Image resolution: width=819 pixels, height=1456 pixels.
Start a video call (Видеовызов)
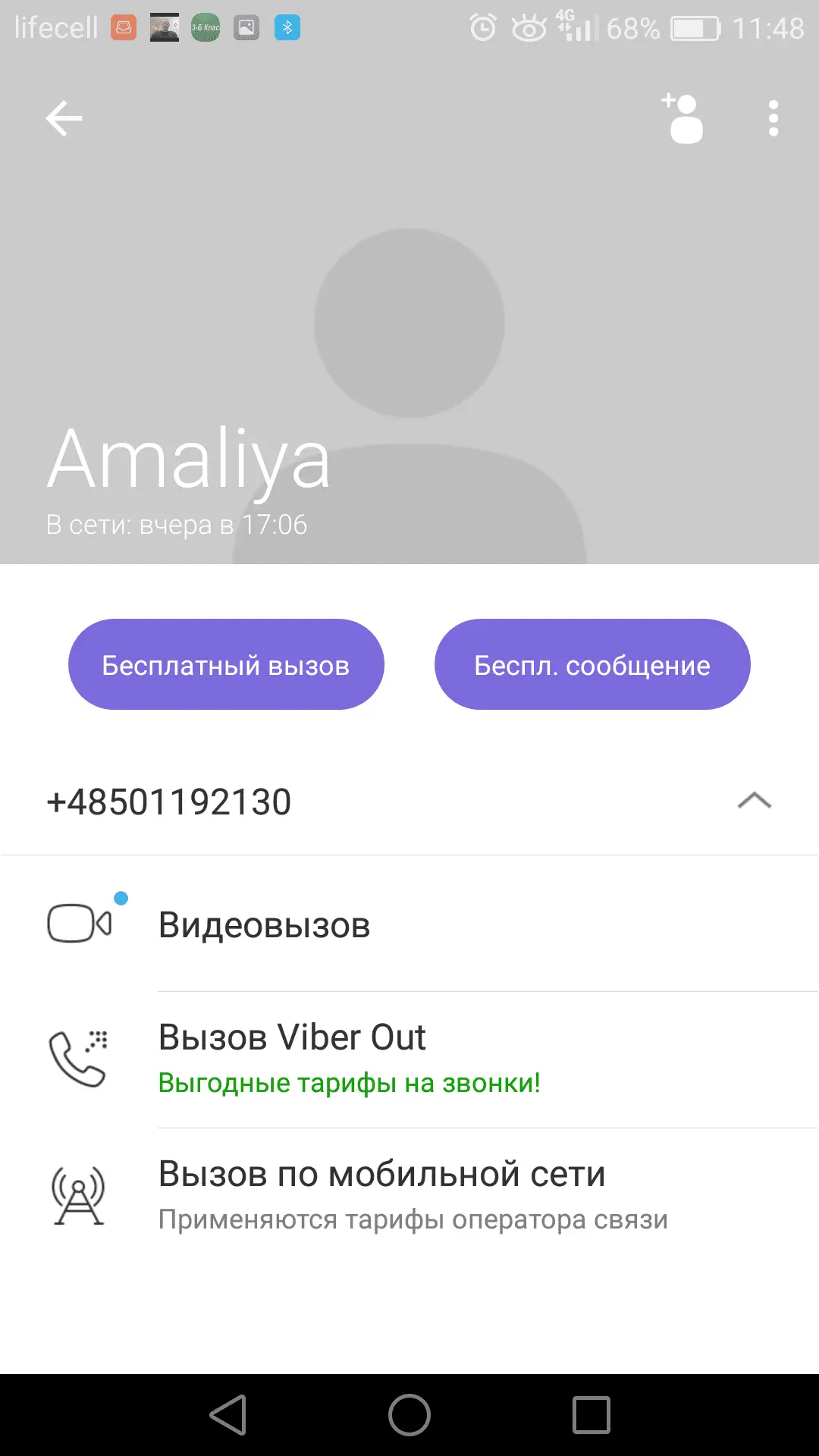click(x=264, y=925)
